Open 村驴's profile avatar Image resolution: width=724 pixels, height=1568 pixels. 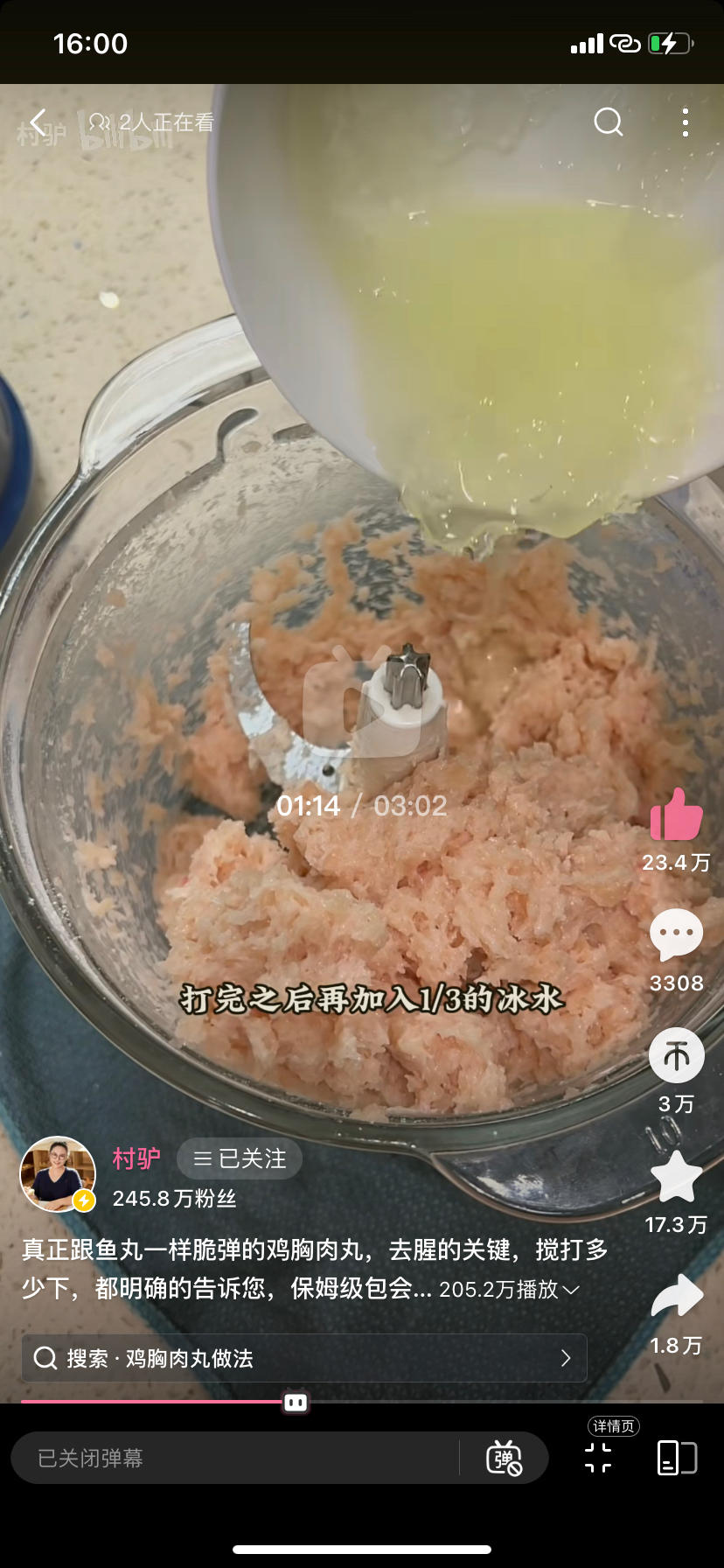[x=58, y=1174]
